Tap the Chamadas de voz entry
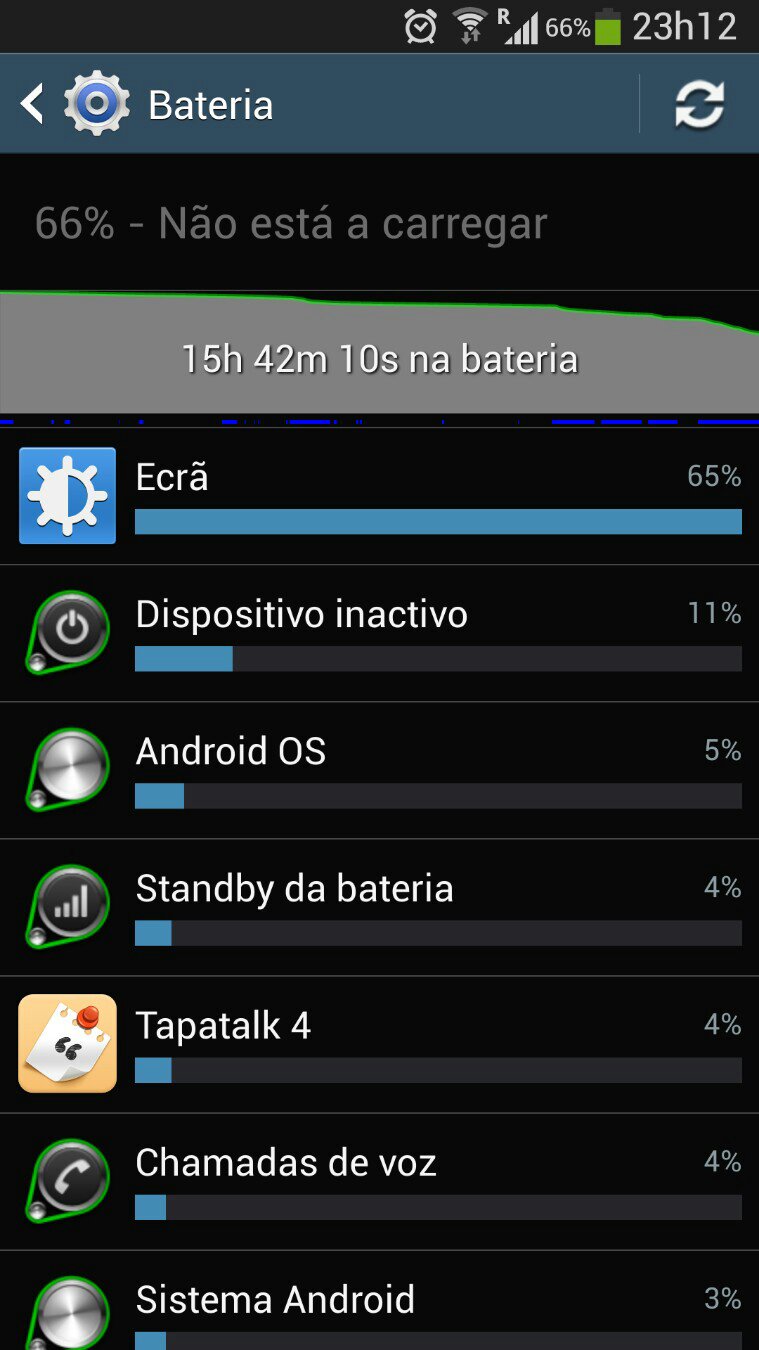The width and height of the screenshot is (759, 1350). click(379, 1182)
